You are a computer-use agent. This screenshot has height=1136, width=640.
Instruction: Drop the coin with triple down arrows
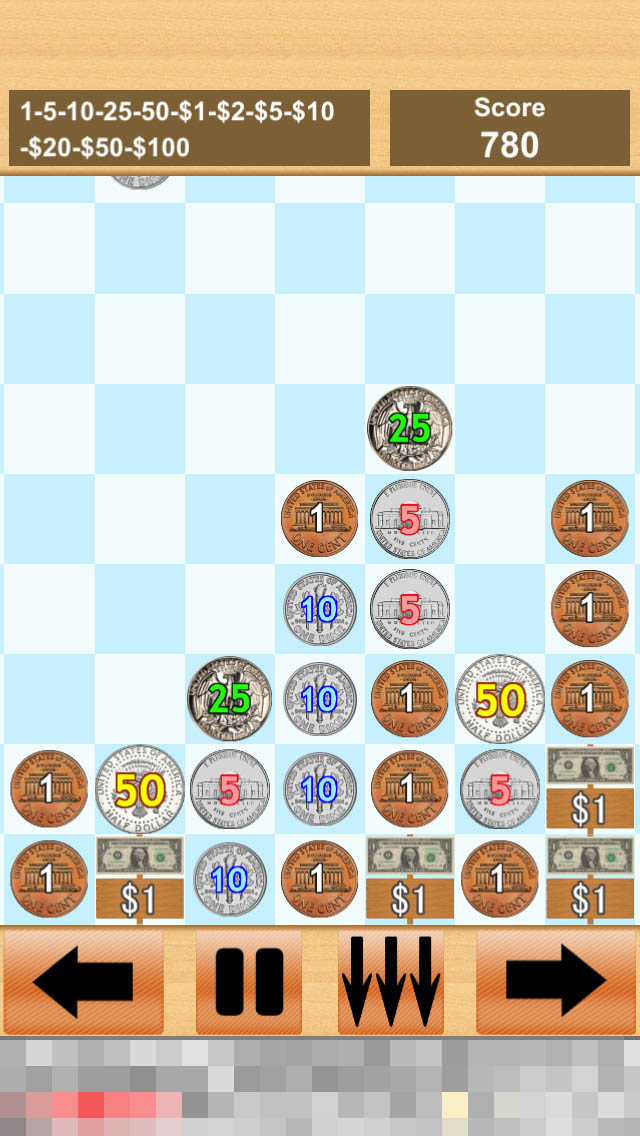click(391, 981)
